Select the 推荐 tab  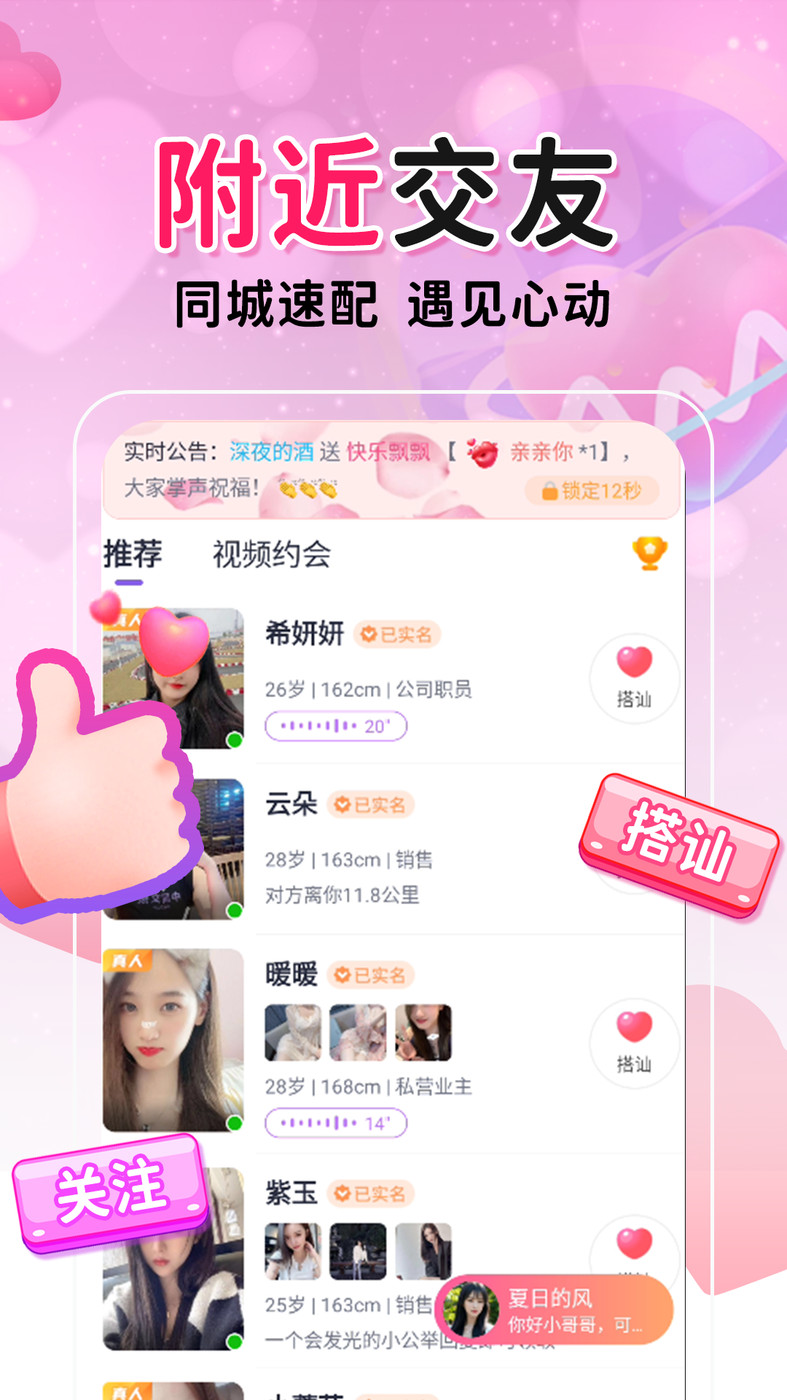(x=130, y=554)
